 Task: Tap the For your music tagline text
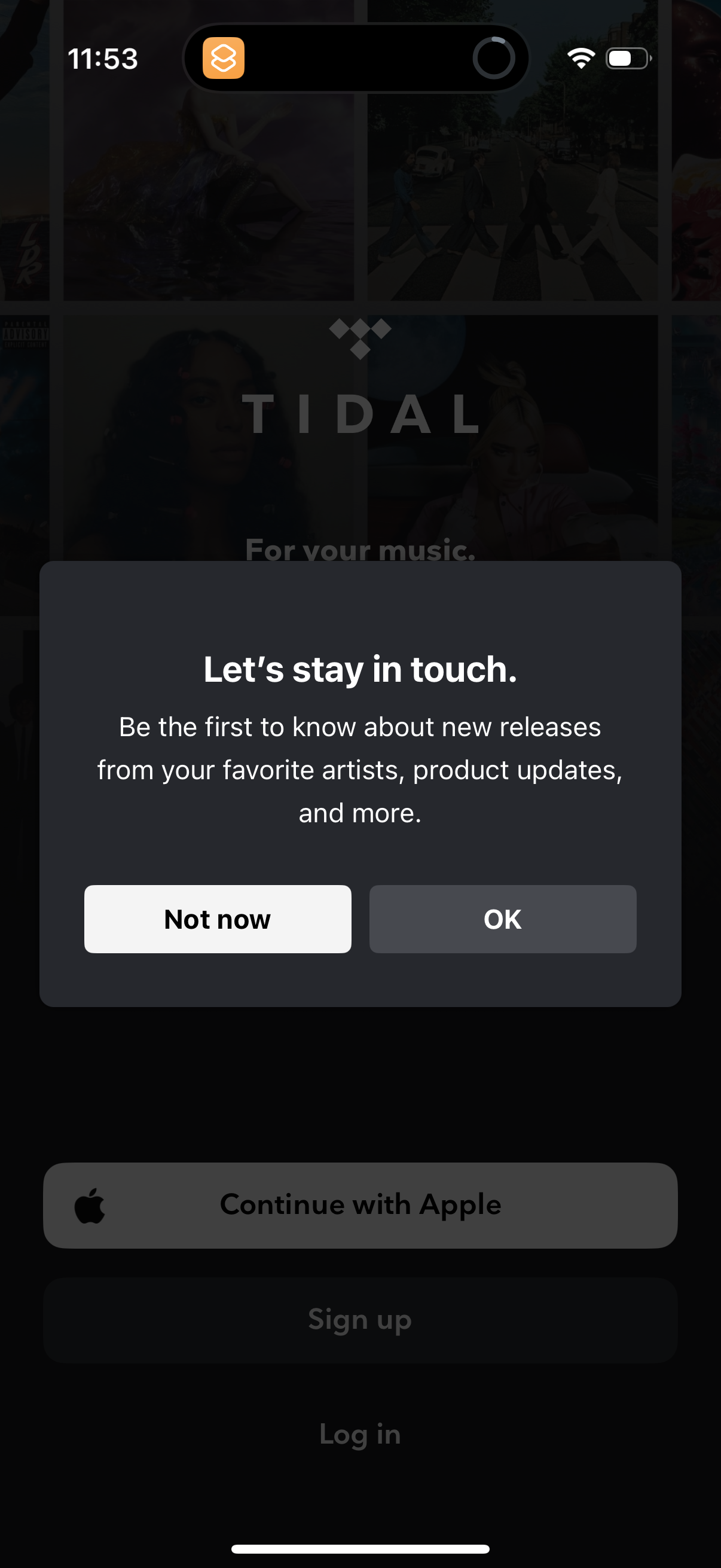[360, 550]
